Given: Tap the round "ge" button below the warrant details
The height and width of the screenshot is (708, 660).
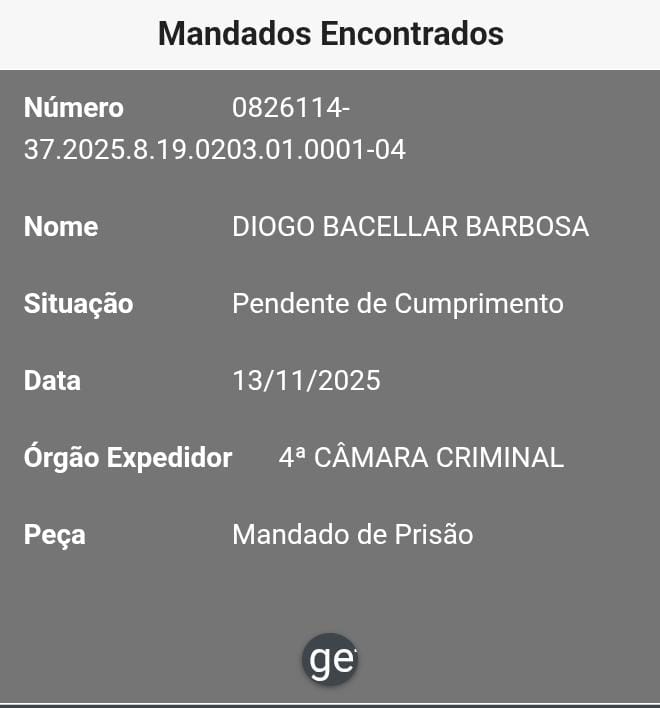Looking at the screenshot, I should click(x=330, y=660).
